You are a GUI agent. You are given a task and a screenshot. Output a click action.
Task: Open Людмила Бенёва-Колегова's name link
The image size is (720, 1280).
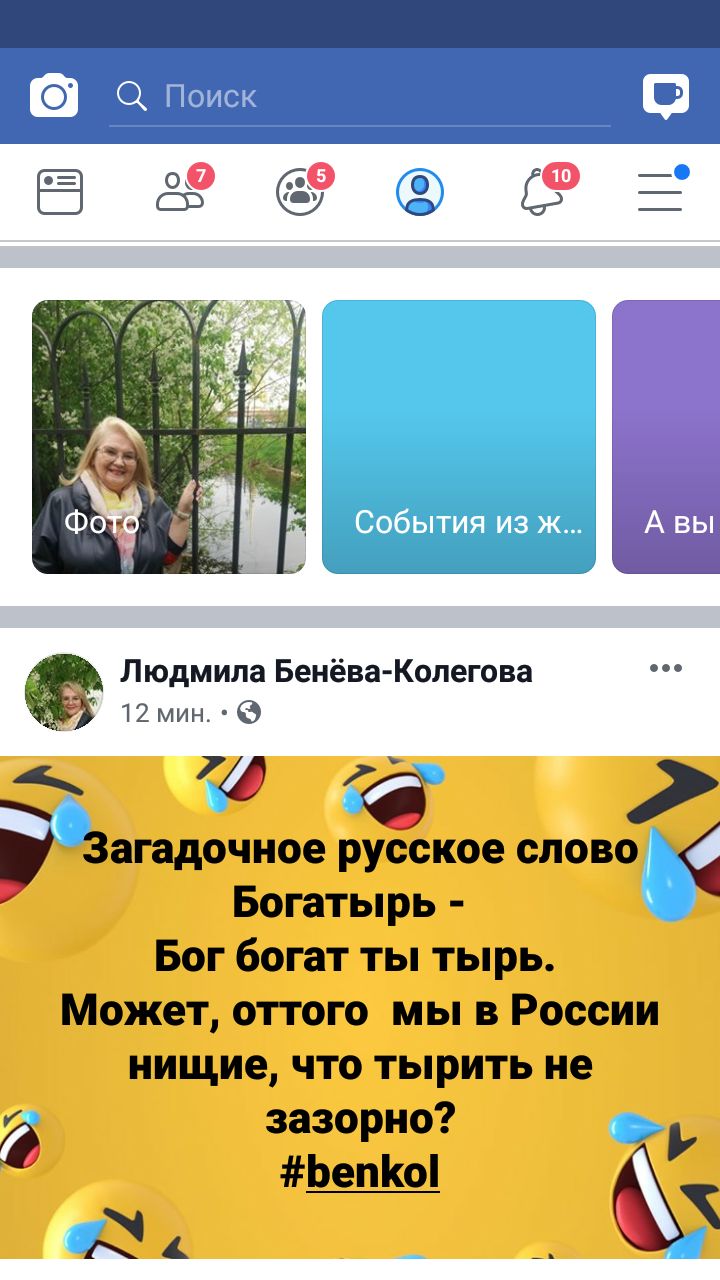[x=326, y=672]
